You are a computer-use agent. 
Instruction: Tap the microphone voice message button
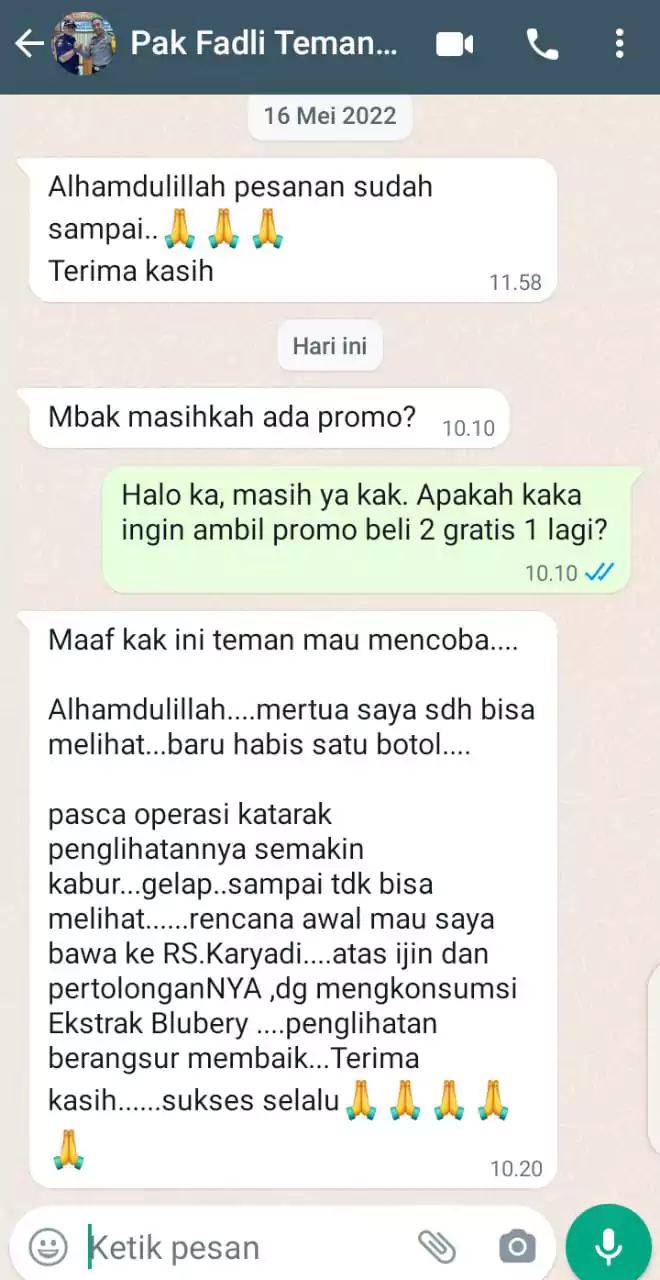608,1246
